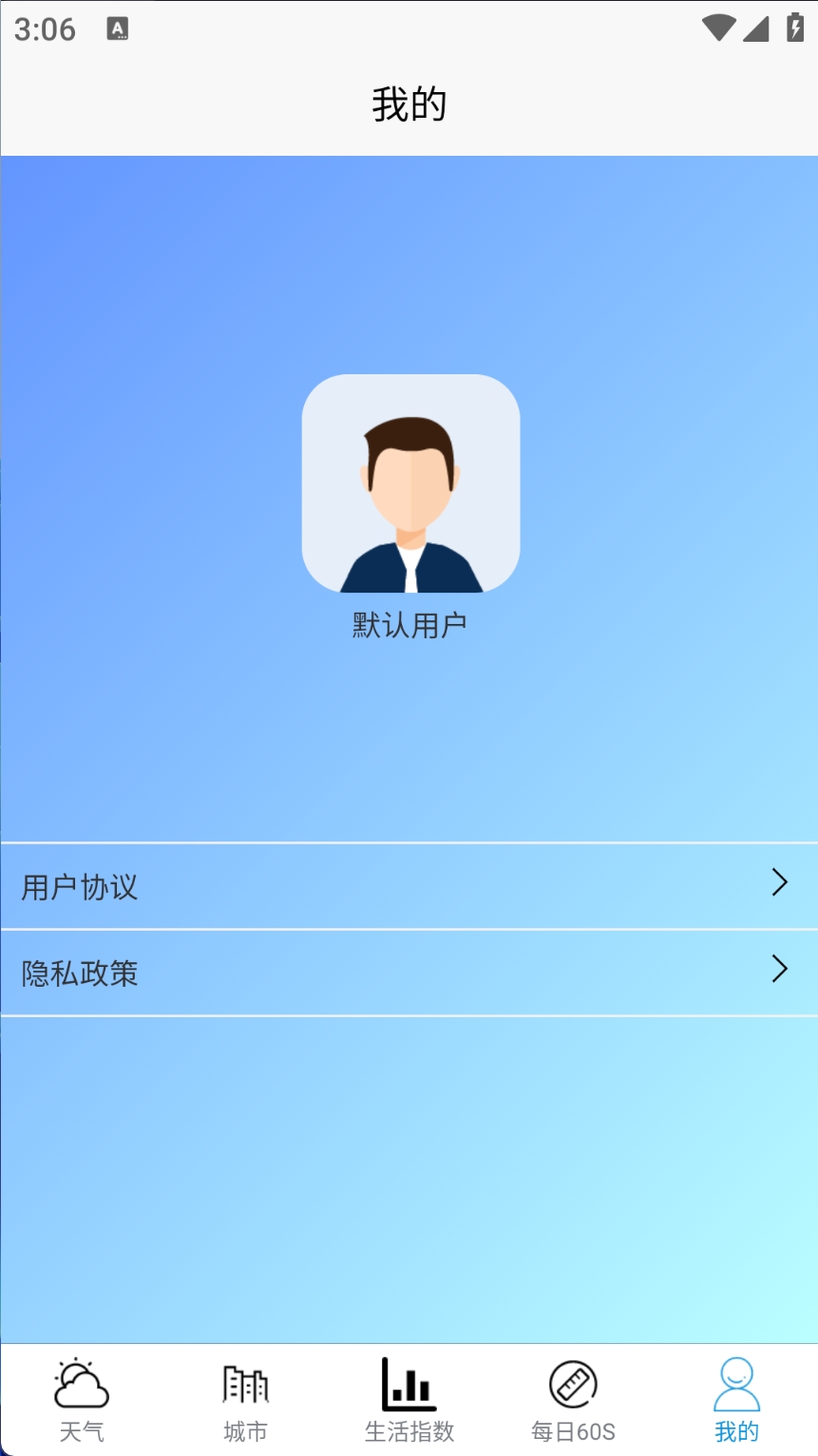Open the 生活指数 tab
Image resolution: width=818 pixels, height=1456 pixels.
tap(409, 1400)
